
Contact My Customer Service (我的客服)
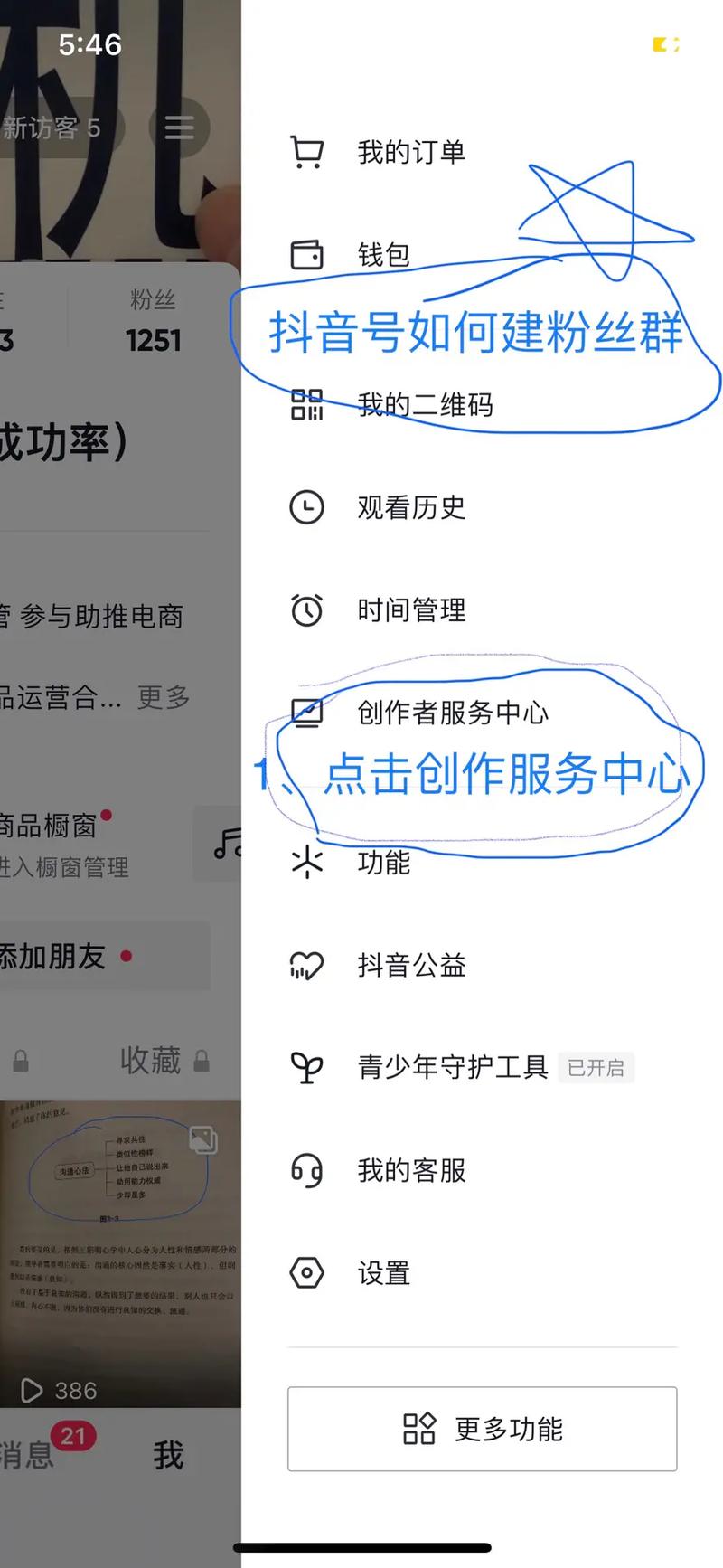point(410,1170)
